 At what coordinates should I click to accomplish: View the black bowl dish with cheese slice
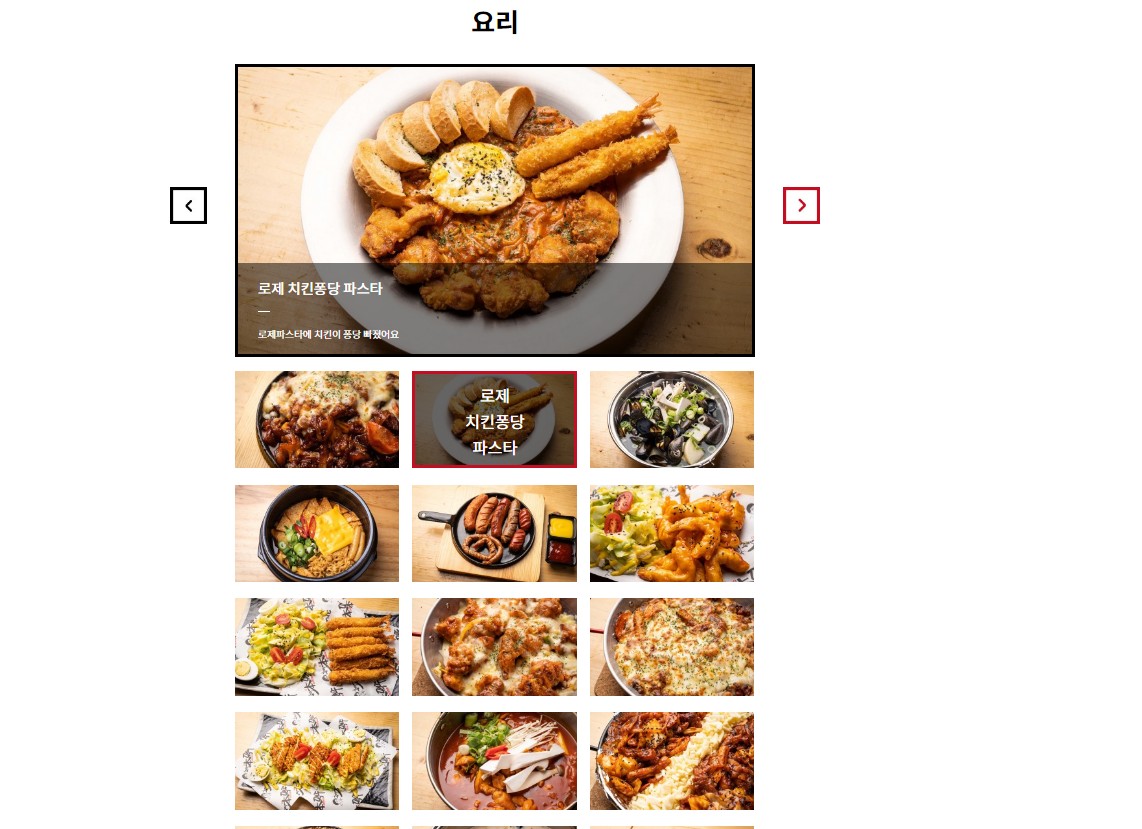(x=317, y=533)
